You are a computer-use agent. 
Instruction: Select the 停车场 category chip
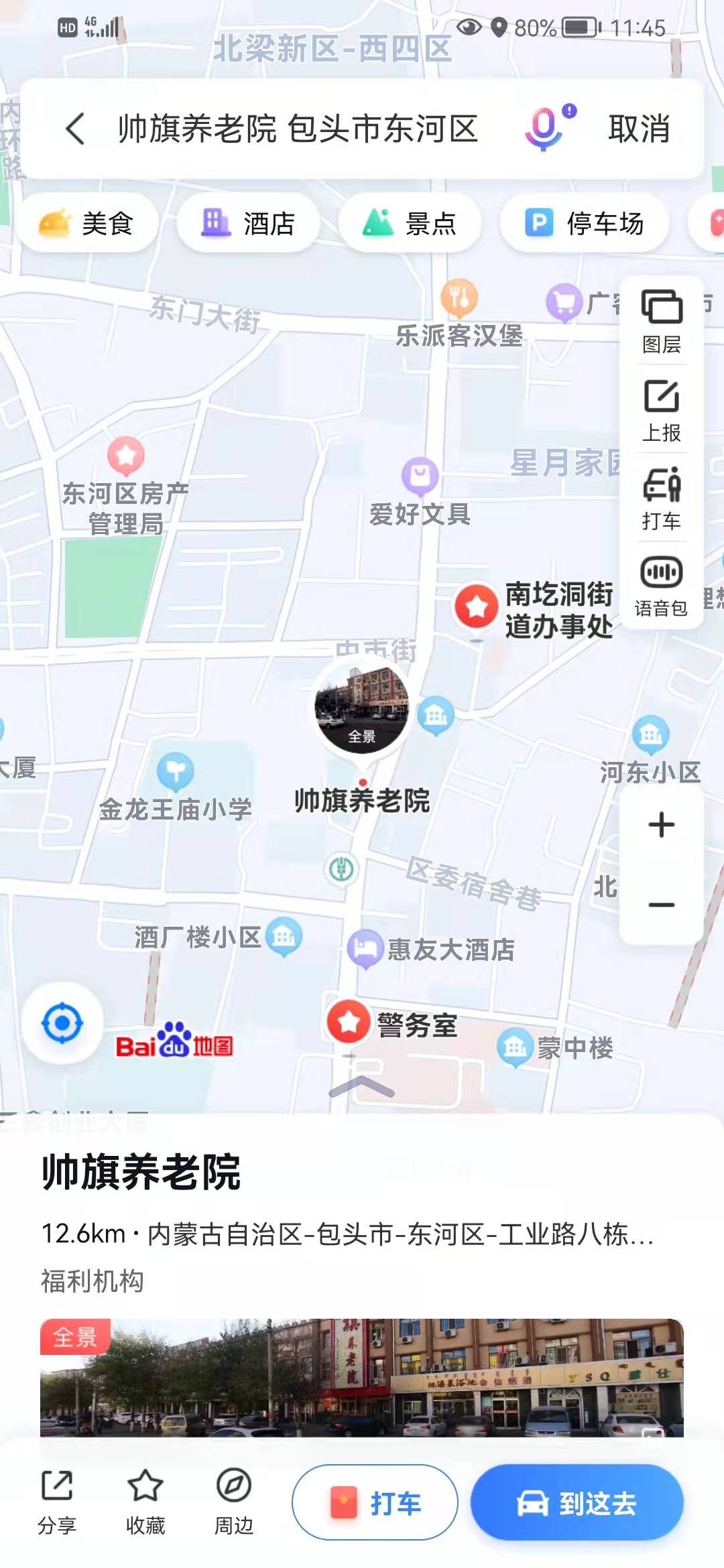pos(584,223)
